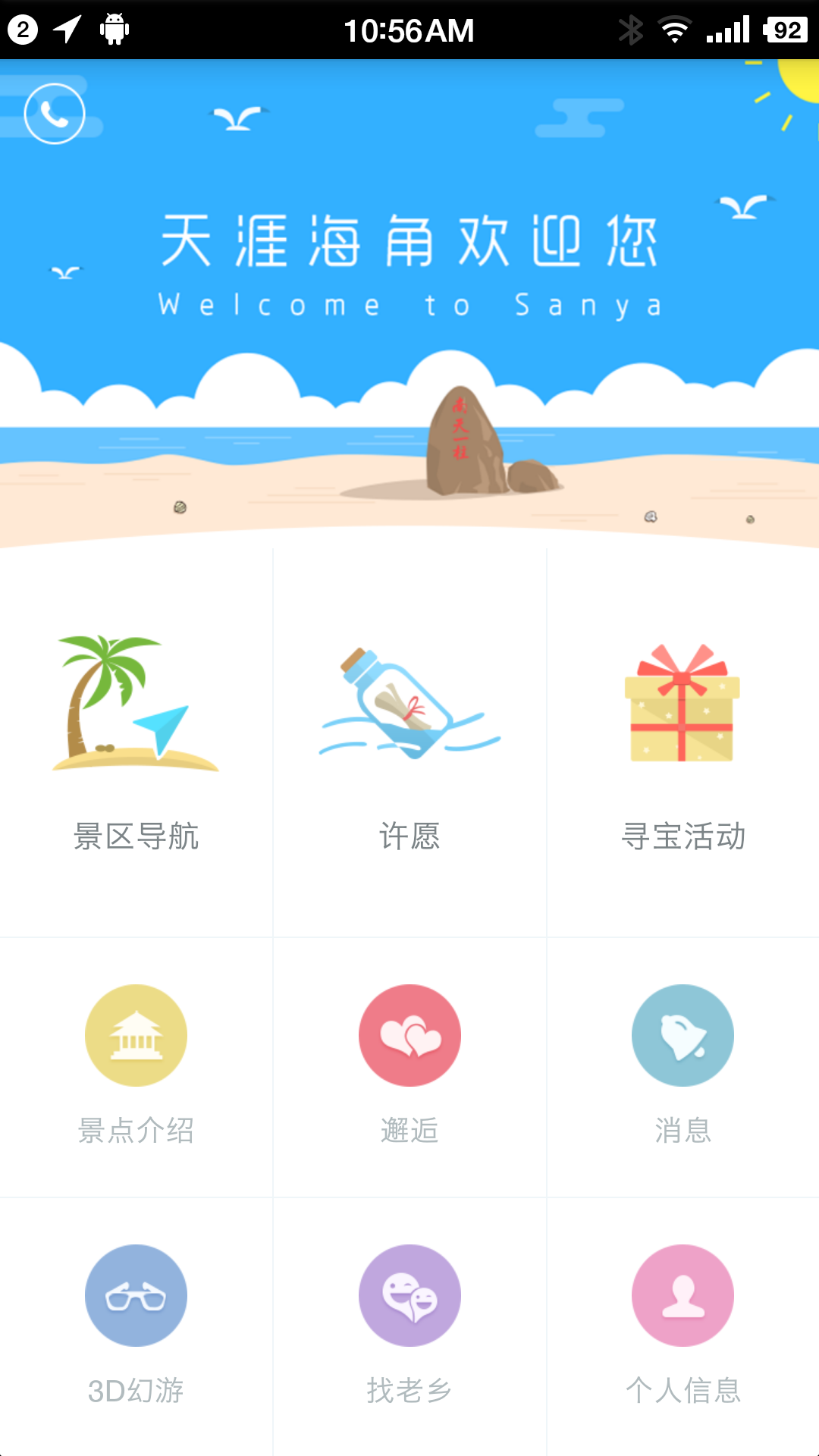
Task: Select the 3D幻游 glasses icon
Action: pos(135,1295)
